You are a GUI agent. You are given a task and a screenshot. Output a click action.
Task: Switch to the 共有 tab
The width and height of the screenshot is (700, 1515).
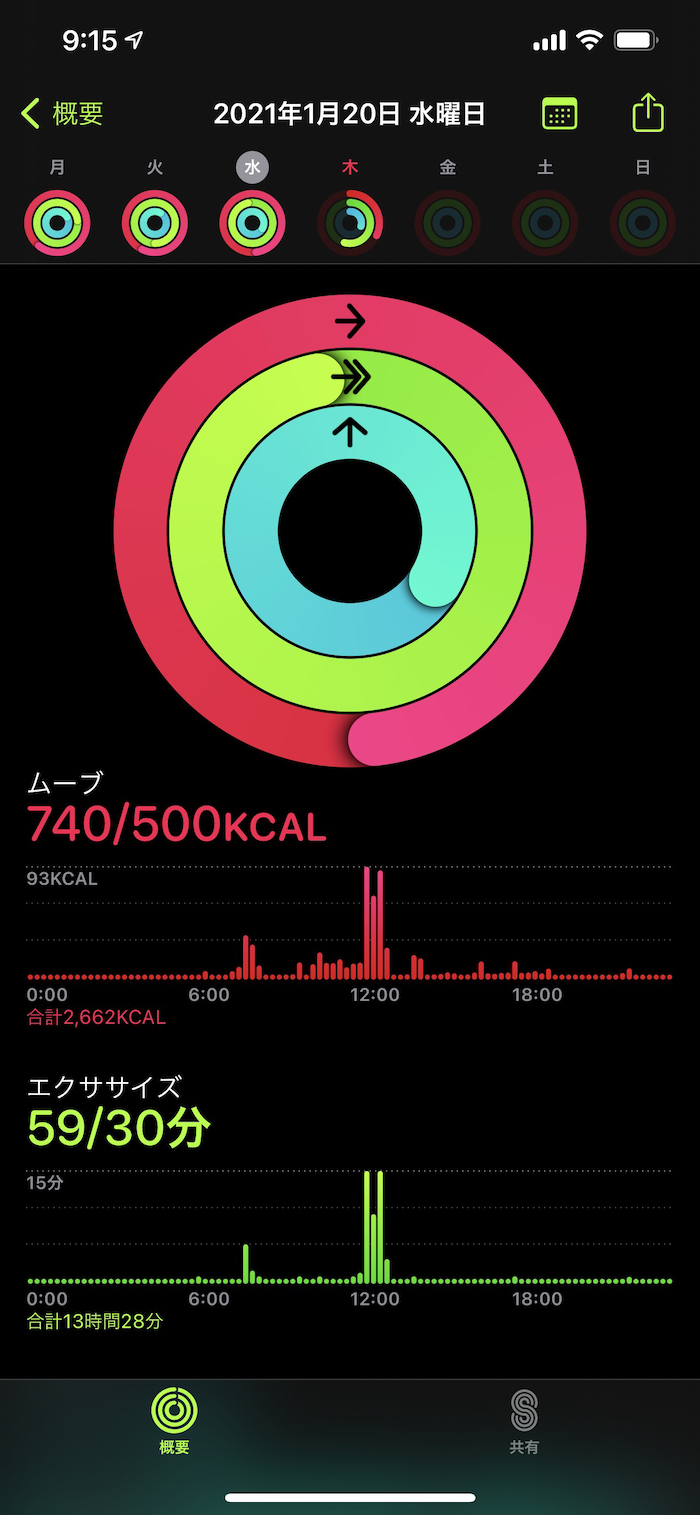(524, 1420)
